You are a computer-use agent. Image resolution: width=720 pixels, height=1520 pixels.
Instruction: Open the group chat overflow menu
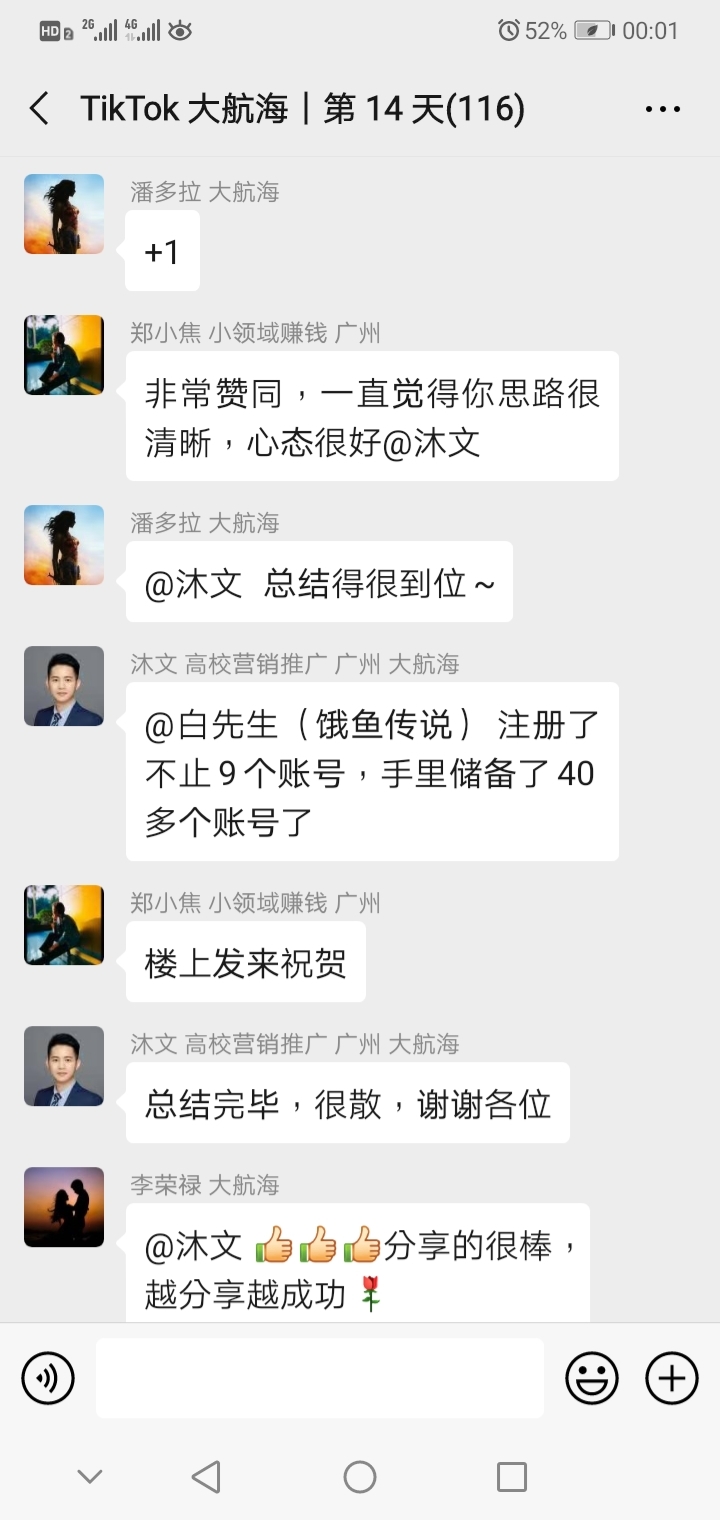(x=663, y=109)
